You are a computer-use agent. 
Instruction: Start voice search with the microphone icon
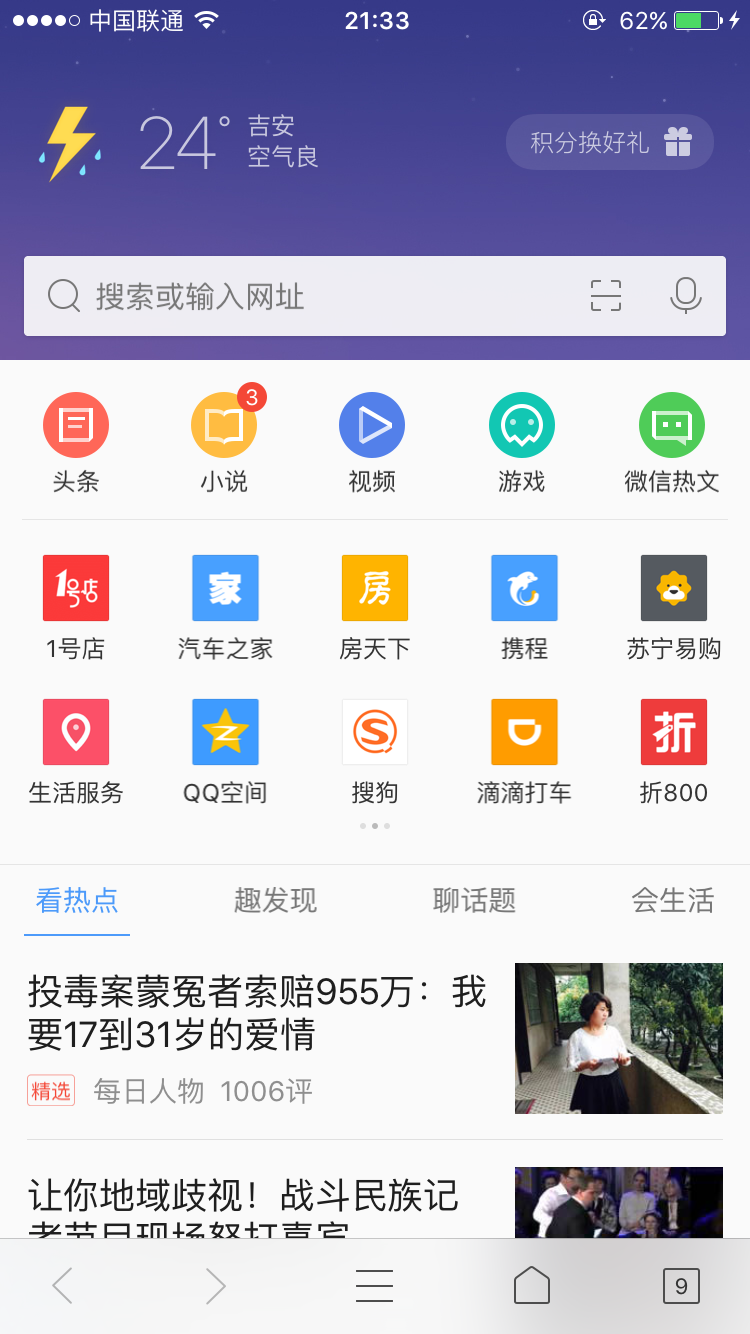[x=685, y=296]
